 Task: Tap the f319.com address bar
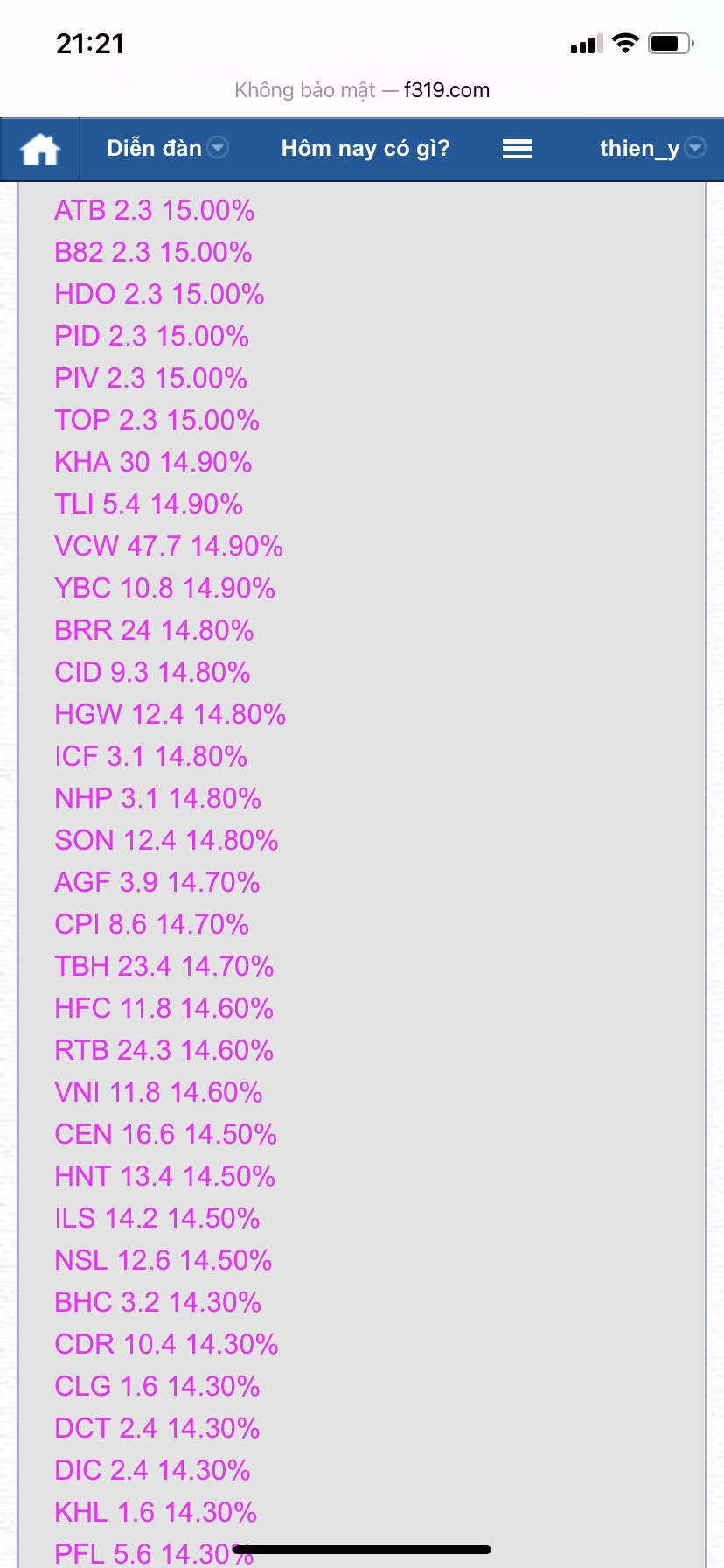[362, 90]
